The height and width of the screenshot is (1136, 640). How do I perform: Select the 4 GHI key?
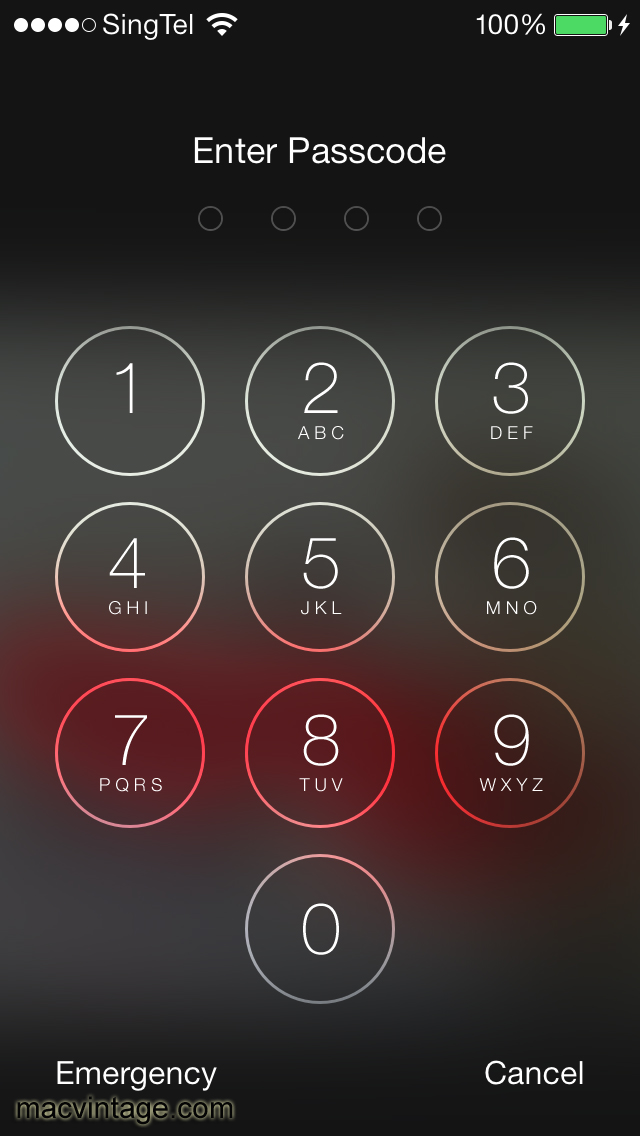(x=130, y=577)
